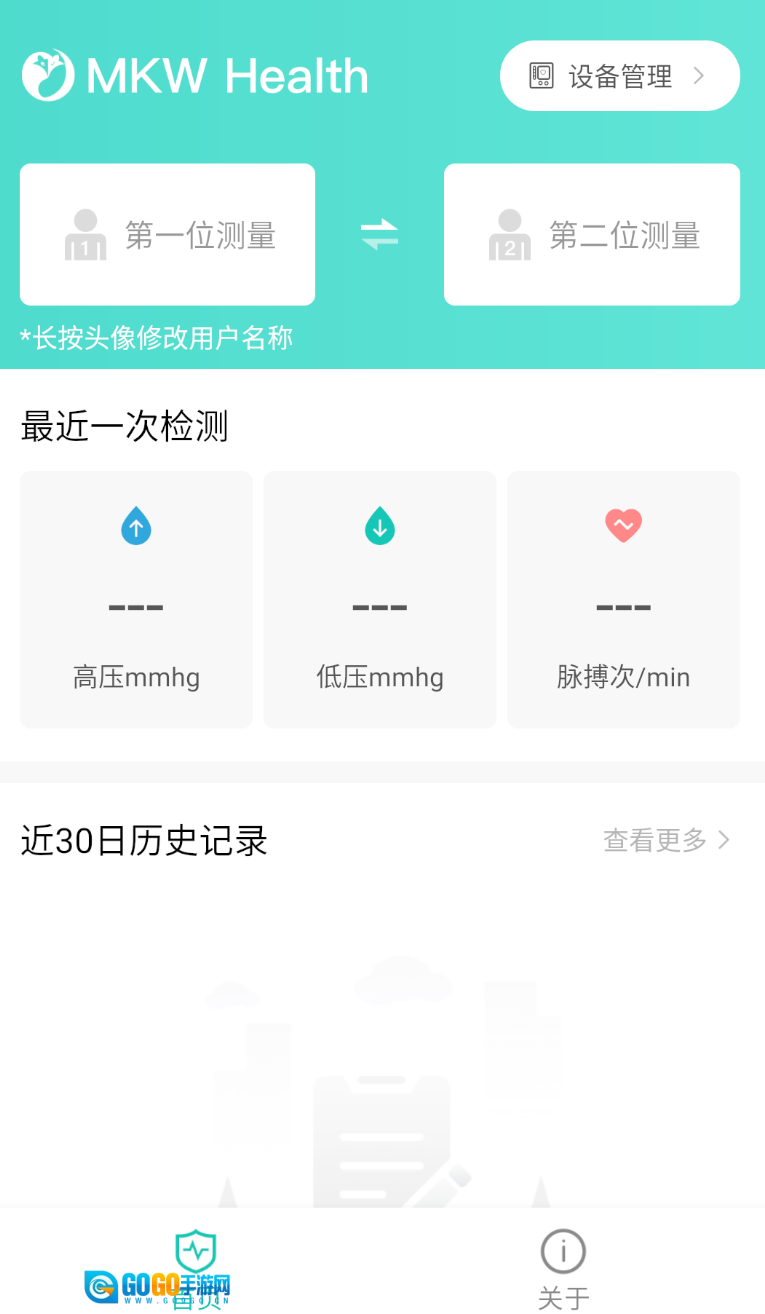Tap the shield heartbeat icon above 首页
Screen dimensions: 765x1314
click(196, 1251)
